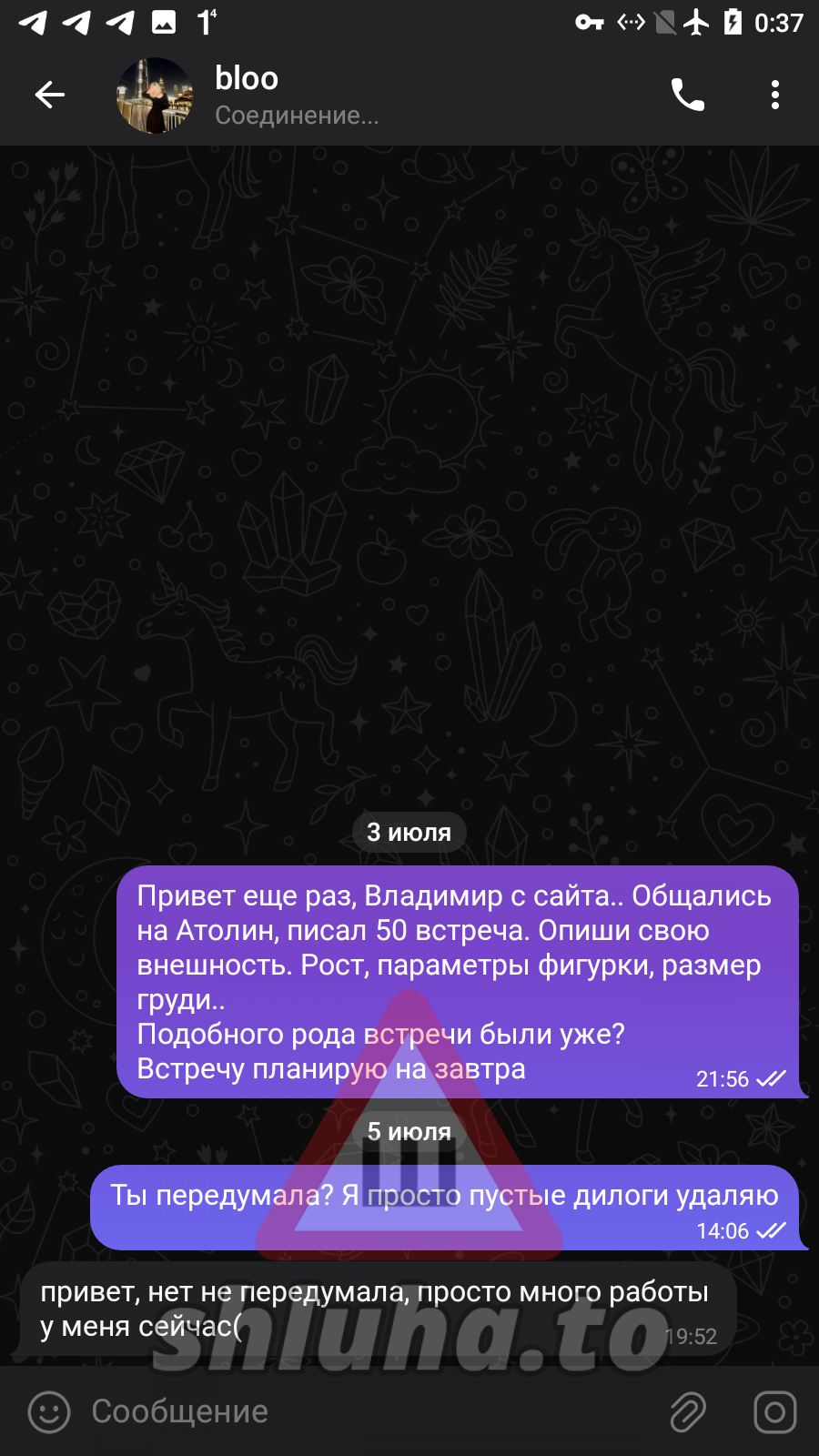This screenshot has height=1456, width=819.
Task: Open the three-dot overflow menu
Action: click(x=774, y=95)
